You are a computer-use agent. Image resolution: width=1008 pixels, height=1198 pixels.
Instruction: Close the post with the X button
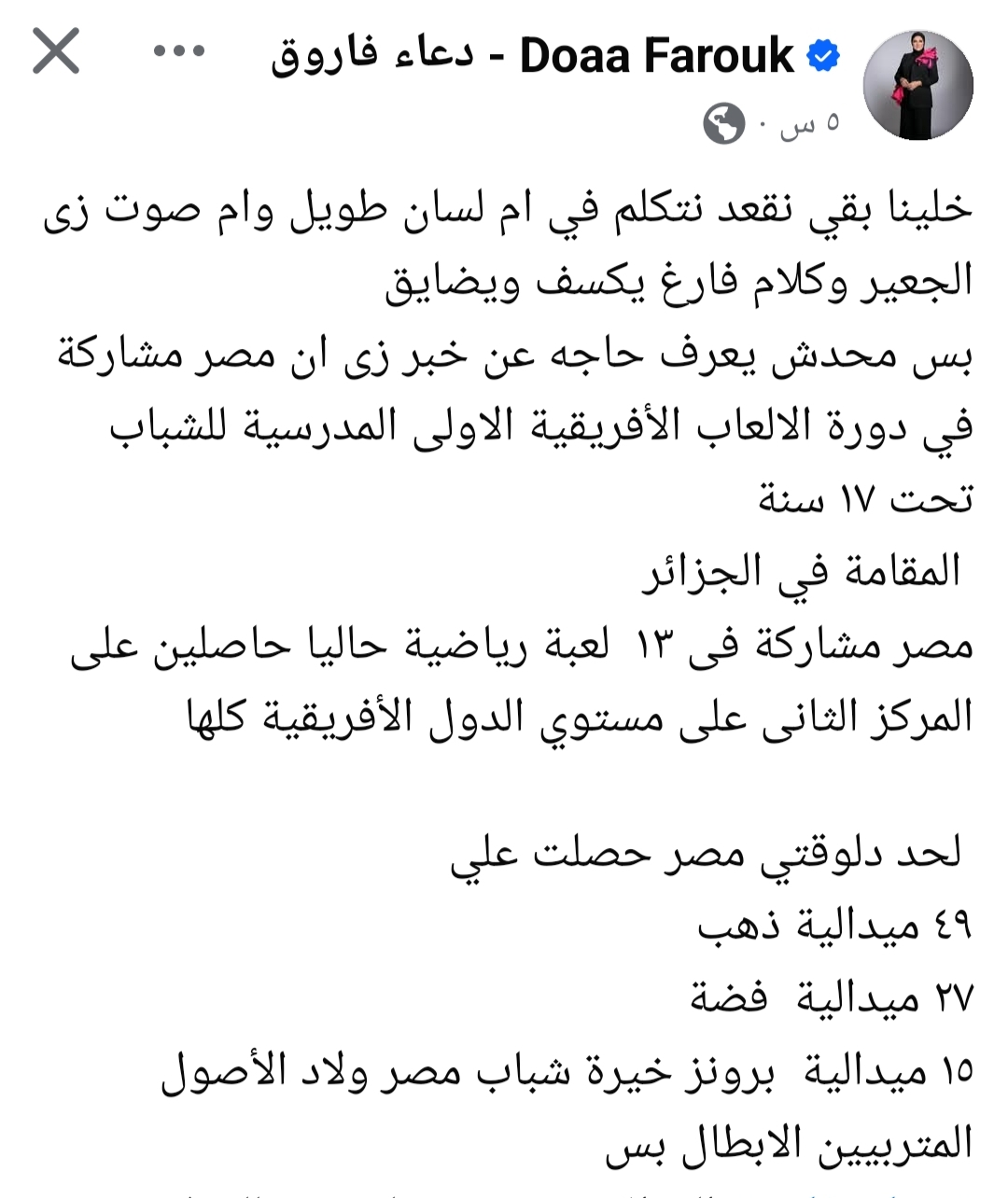coord(56,51)
